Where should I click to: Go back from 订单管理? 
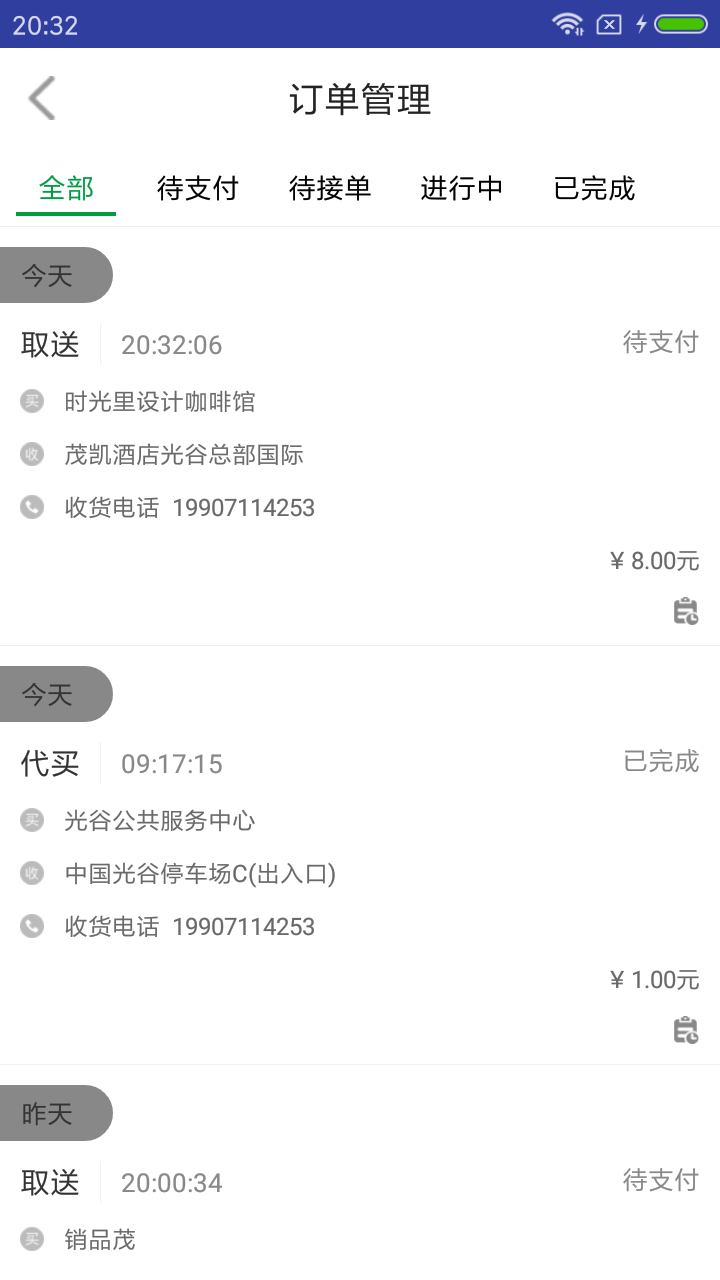click(42, 99)
